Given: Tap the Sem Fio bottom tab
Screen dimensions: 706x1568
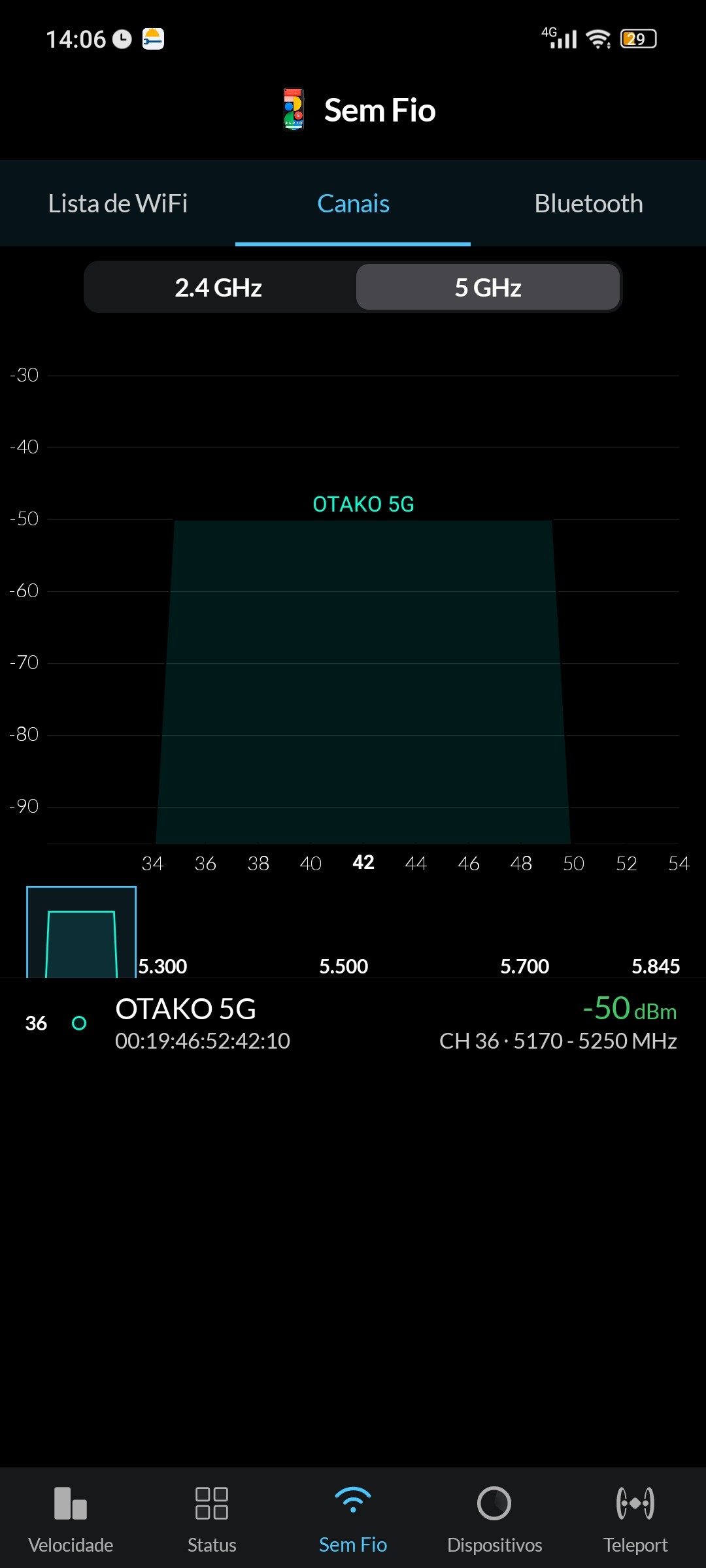Looking at the screenshot, I should (353, 1517).
